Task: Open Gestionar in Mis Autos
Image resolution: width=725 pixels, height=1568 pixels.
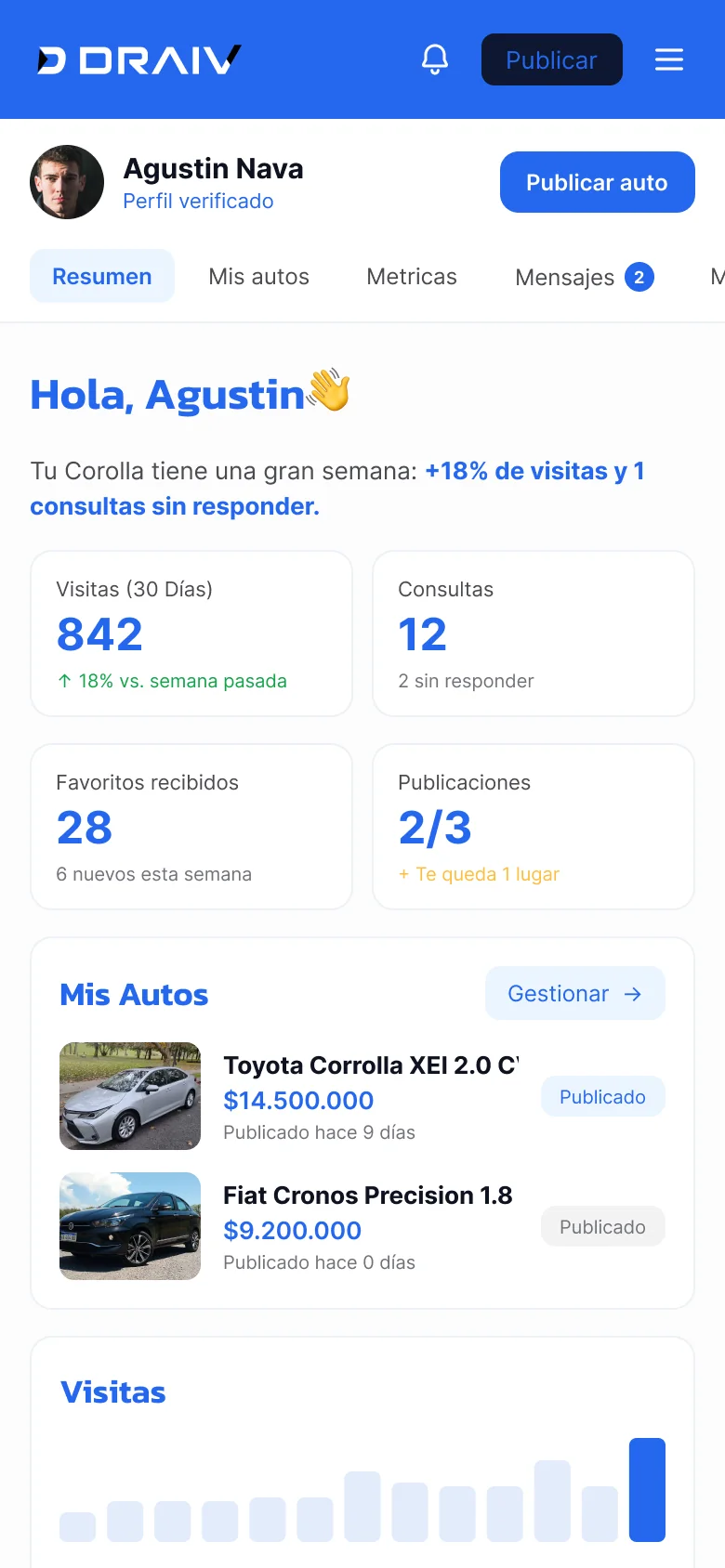Action: 575,993
